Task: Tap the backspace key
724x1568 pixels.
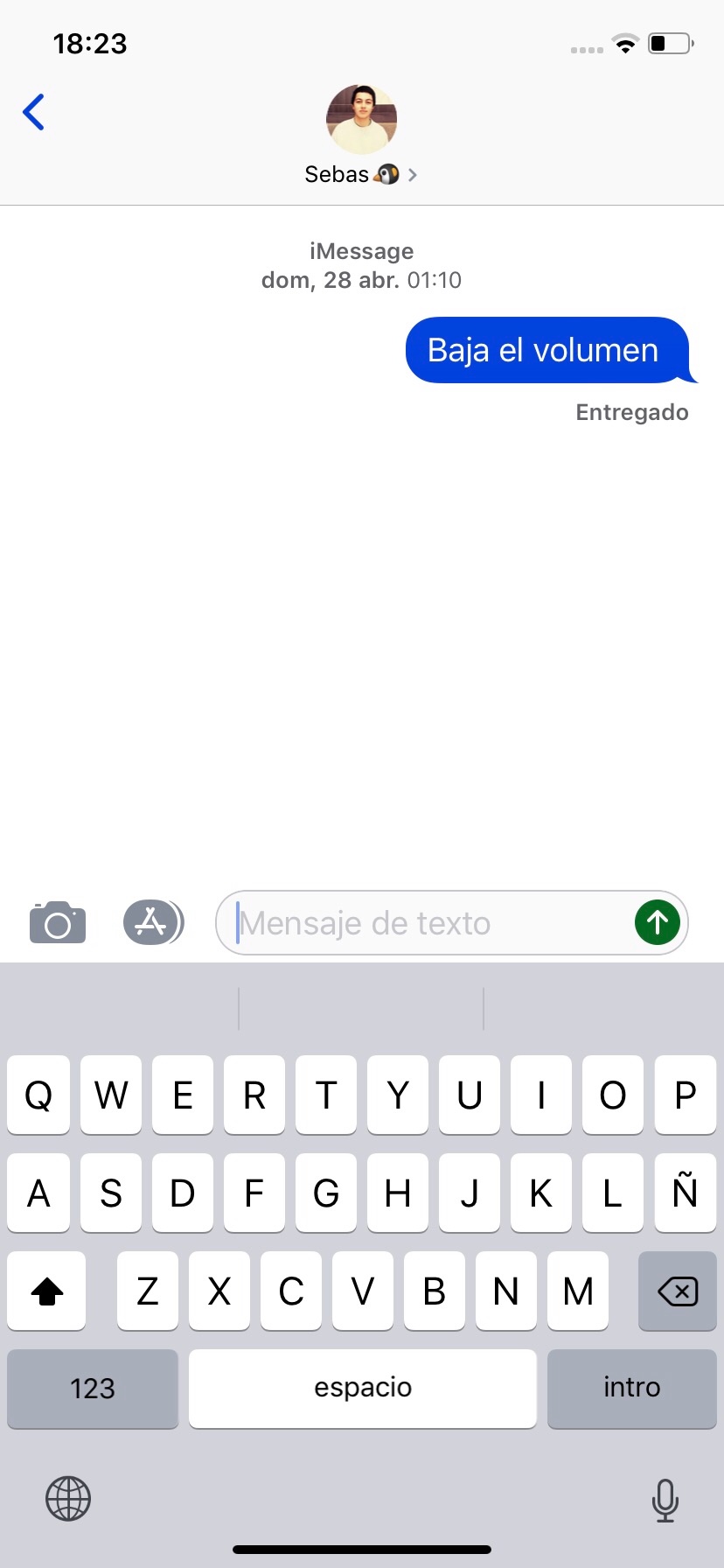Action: tap(678, 1291)
